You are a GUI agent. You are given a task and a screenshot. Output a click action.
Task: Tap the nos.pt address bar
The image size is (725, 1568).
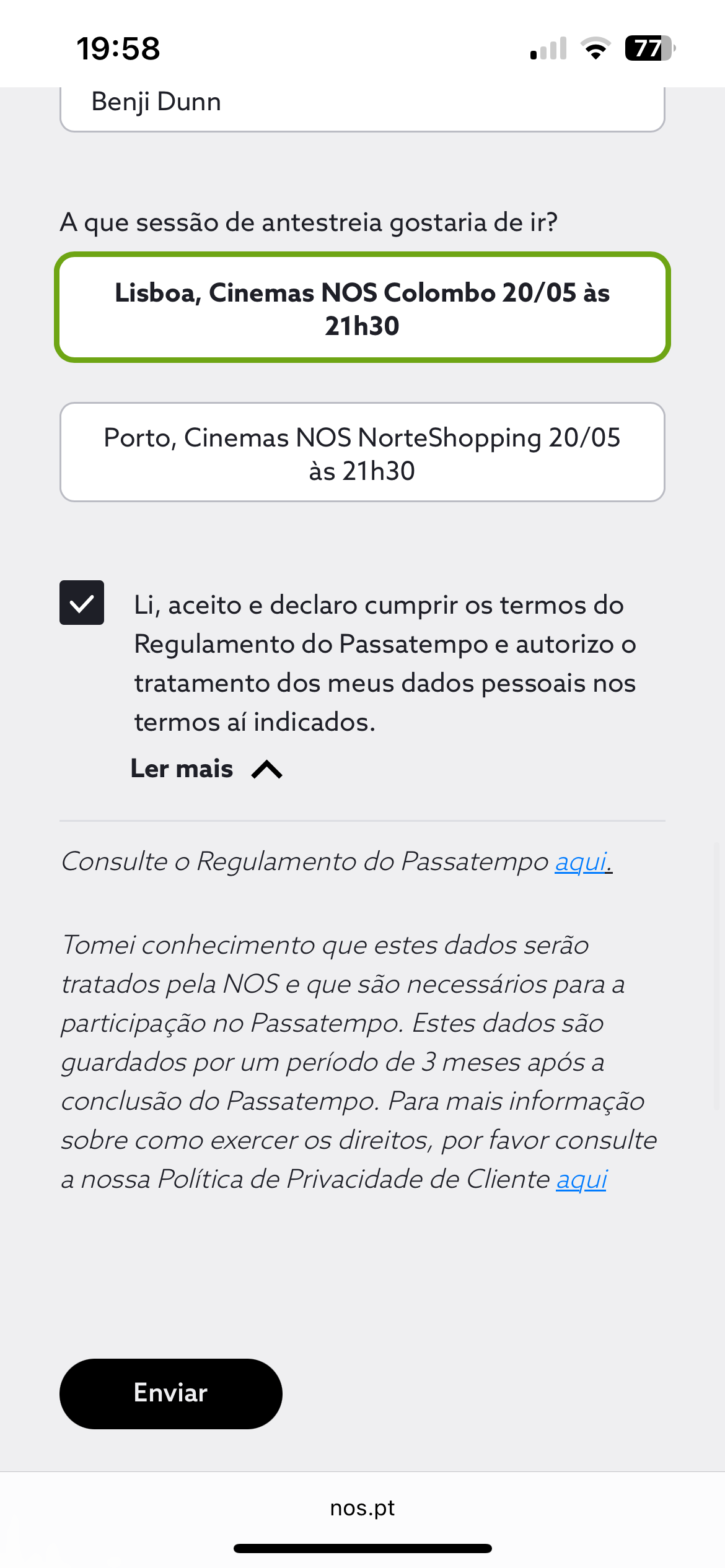coord(362,1508)
